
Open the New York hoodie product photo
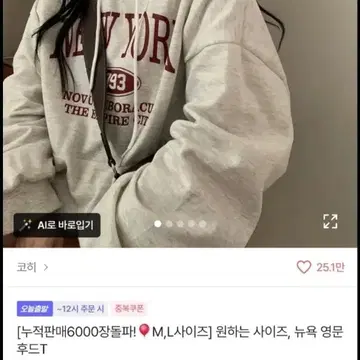pyautogui.click(x=180, y=123)
